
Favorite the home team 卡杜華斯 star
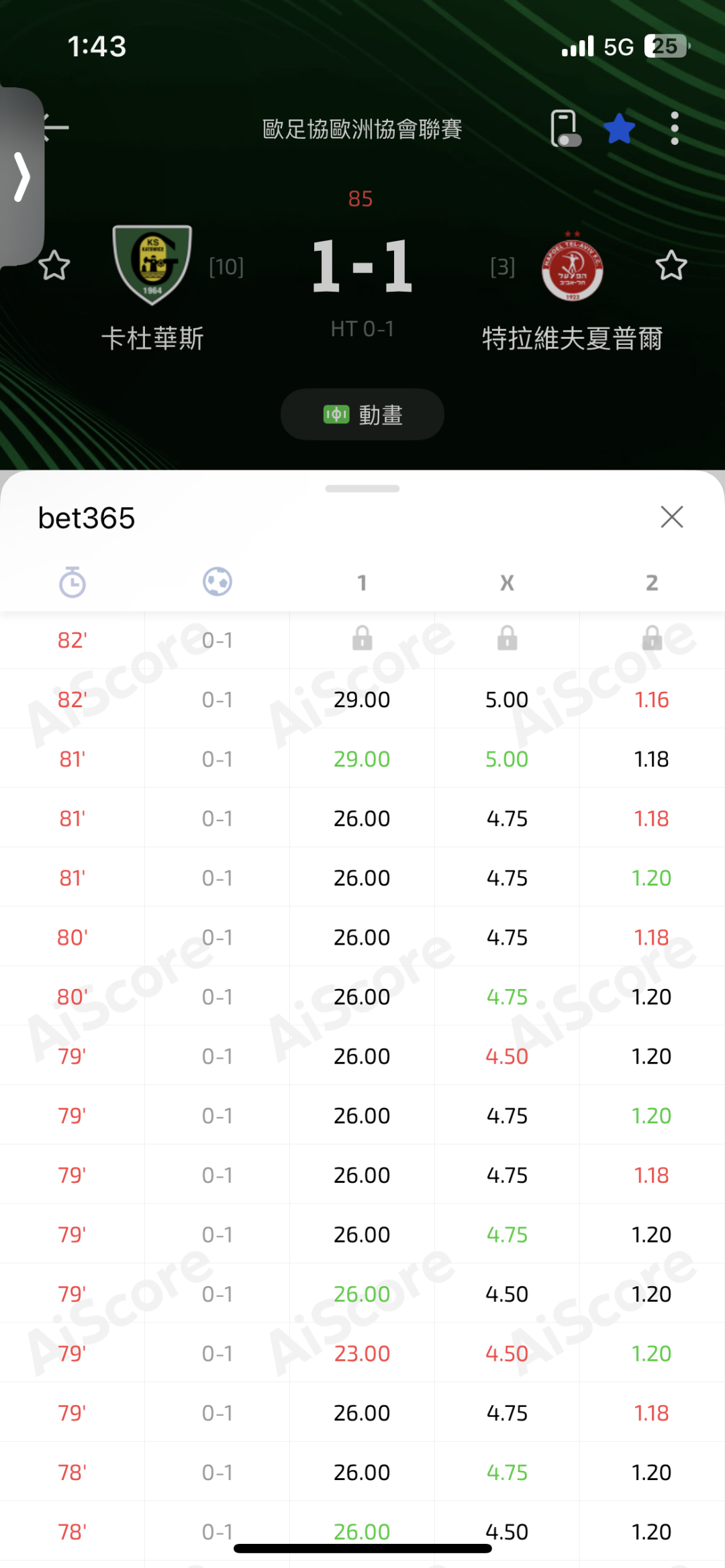click(x=54, y=266)
